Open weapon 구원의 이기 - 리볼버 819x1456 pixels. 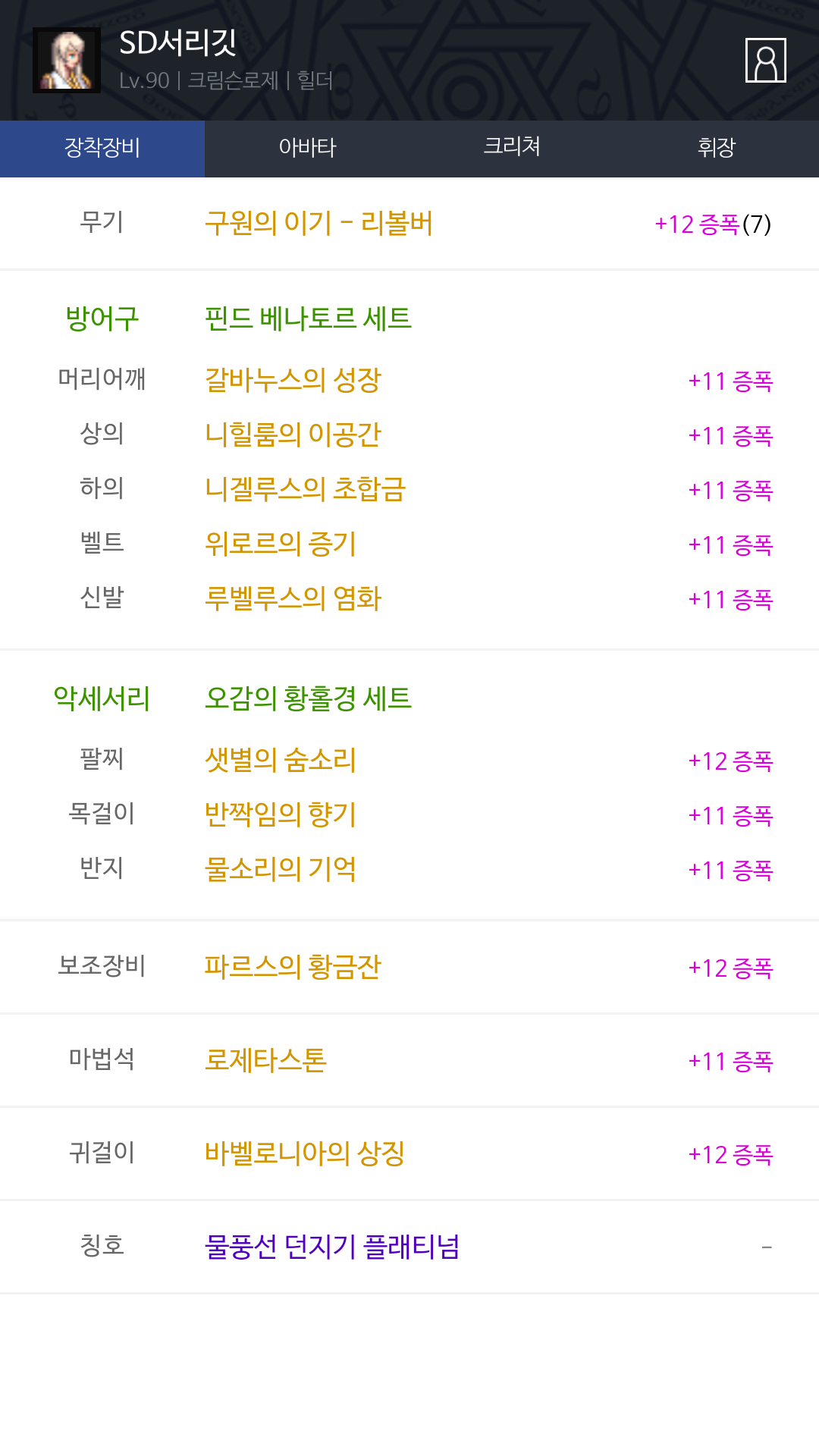tap(318, 224)
